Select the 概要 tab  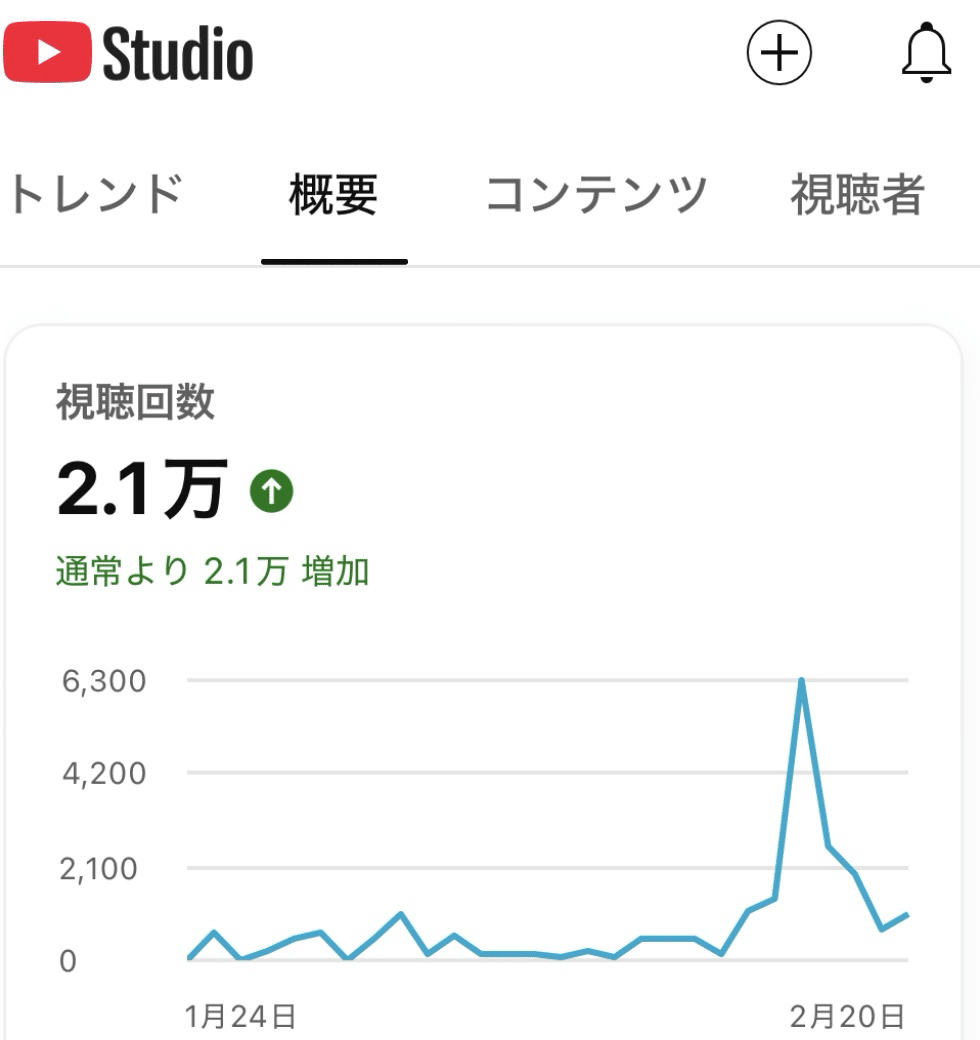click(x=334, y=194)
